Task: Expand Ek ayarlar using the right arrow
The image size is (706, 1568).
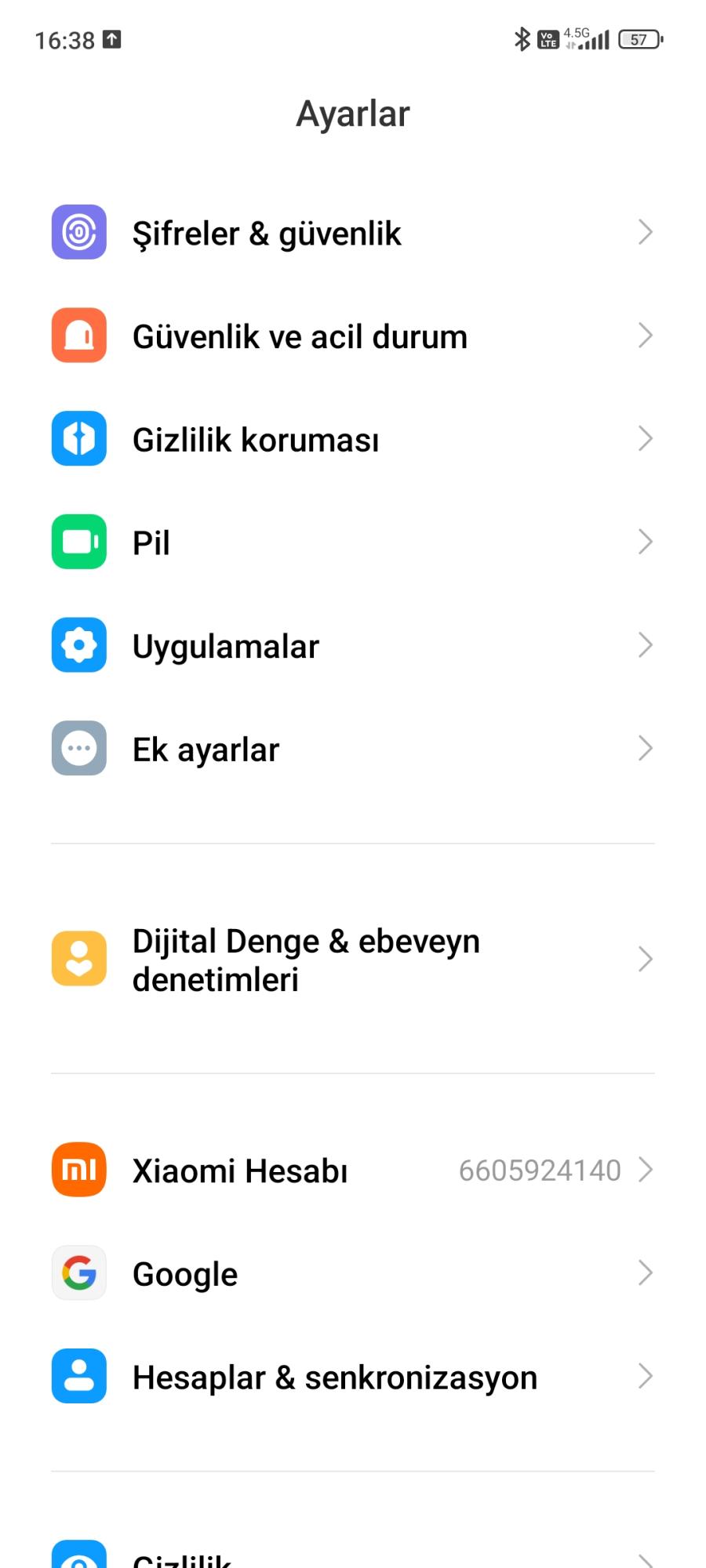Action: [x=646, y=749]
